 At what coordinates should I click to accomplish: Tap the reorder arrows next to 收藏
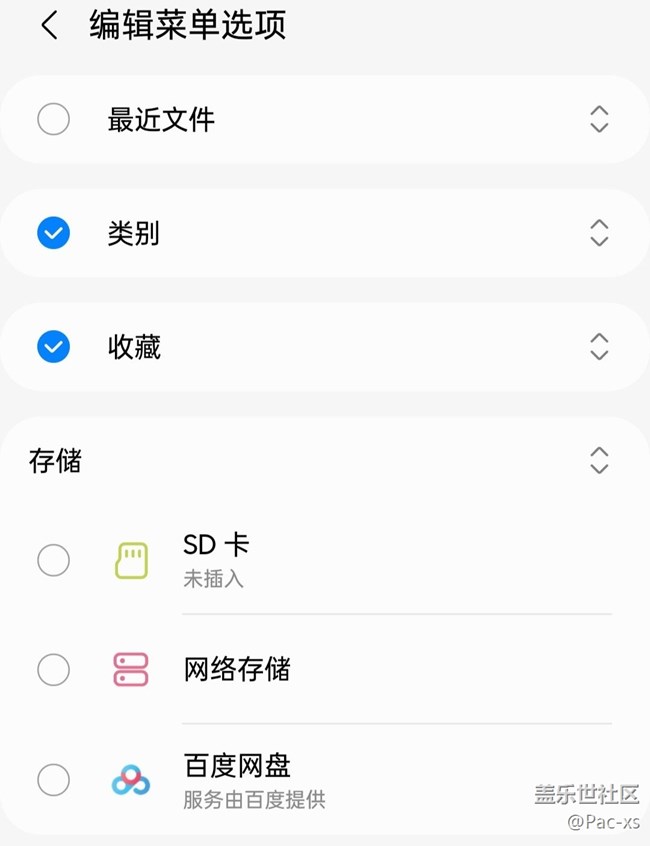click(x=599, y=347)
